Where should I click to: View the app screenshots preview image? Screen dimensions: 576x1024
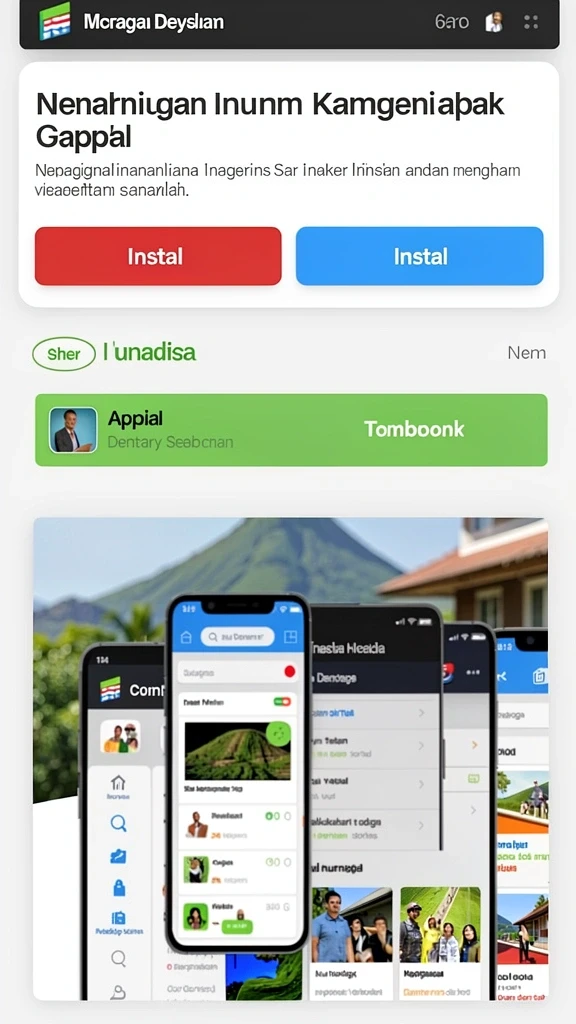pos(291,759)
